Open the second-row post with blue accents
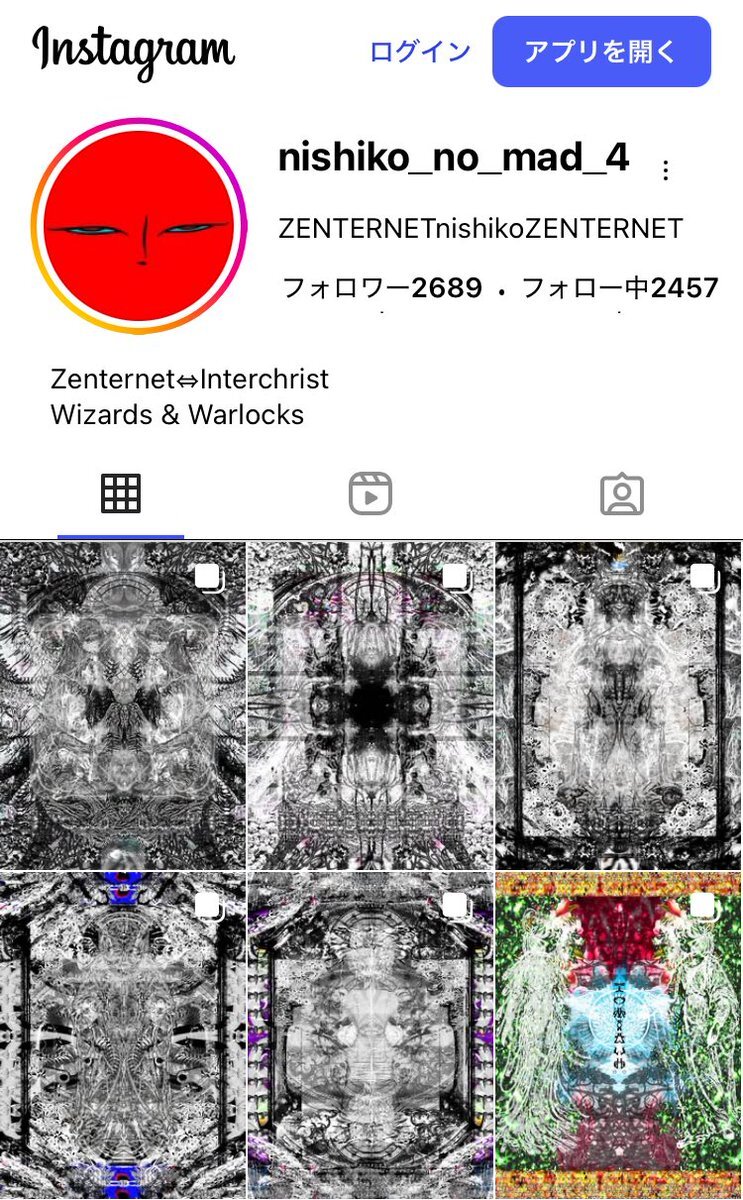 click(122, 1035)
